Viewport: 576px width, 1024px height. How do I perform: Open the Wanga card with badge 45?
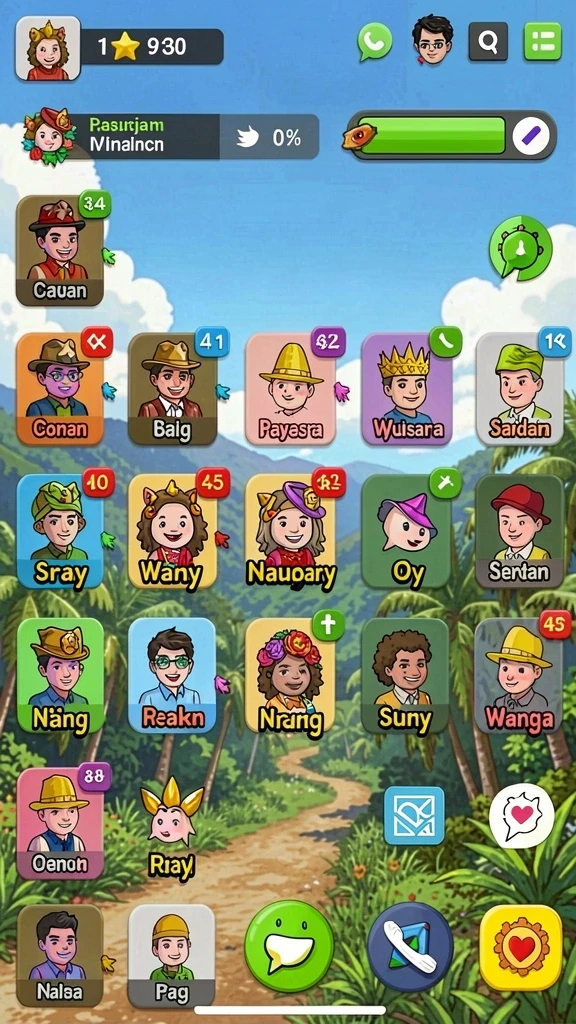tap(519, 675)
